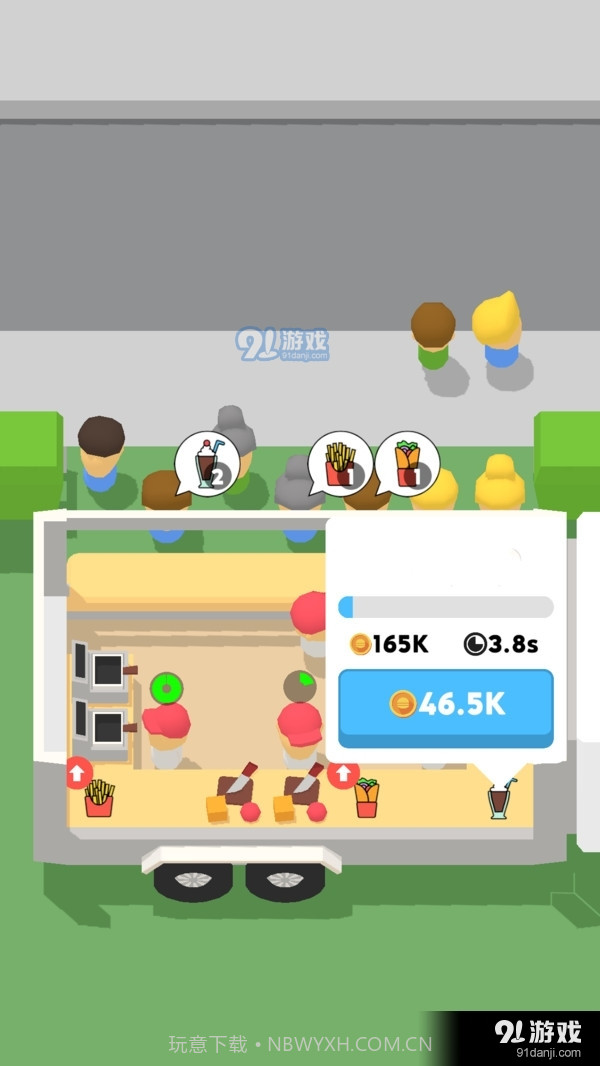600x1066 pixels.
Task: Tap the upgrade arrow next to the burrito
Action: (x=342, y=774)
